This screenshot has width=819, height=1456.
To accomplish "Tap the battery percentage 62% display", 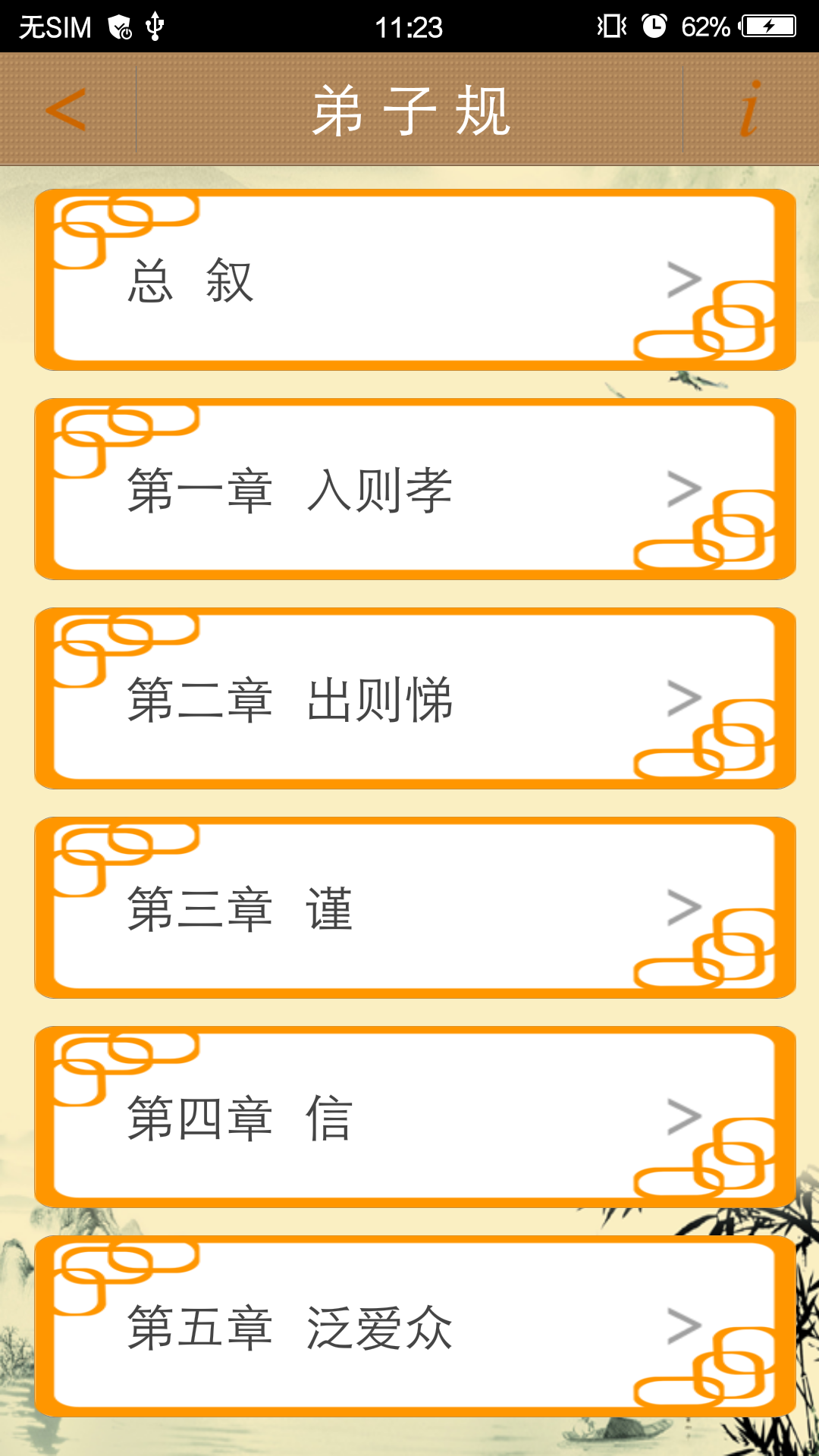I will click(705, 25).
